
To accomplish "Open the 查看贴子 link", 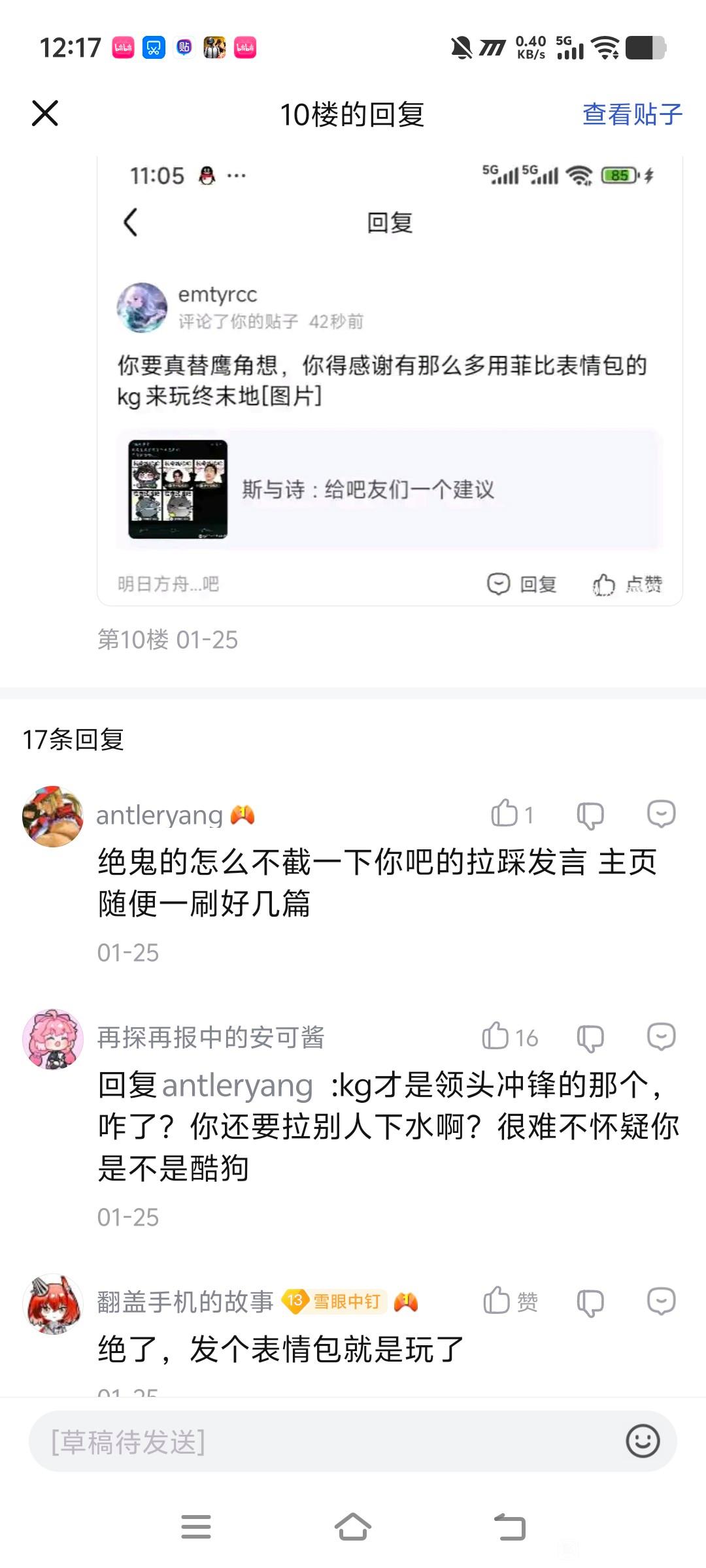I will click(x=631, y=114).
